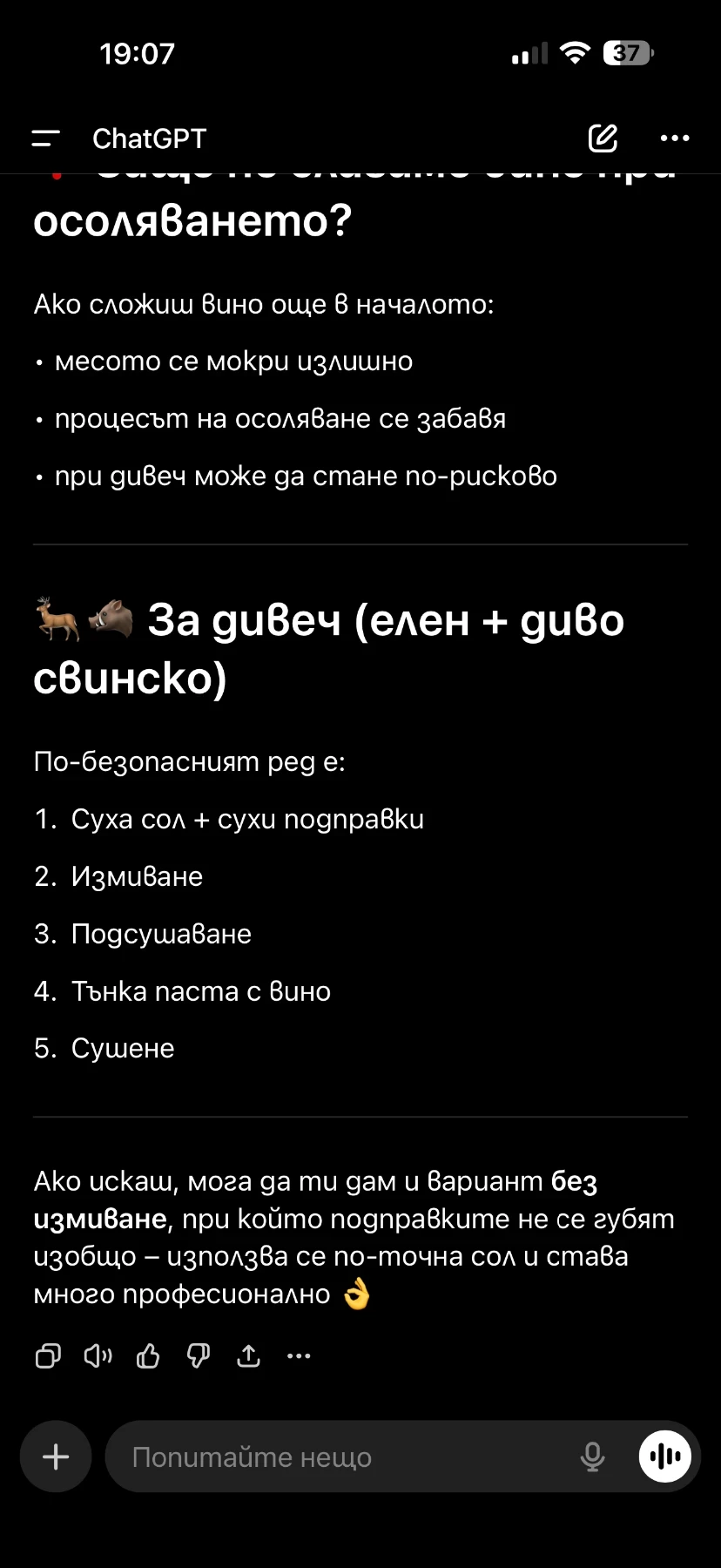
Task: Share this response
Action: (249, 1356)
